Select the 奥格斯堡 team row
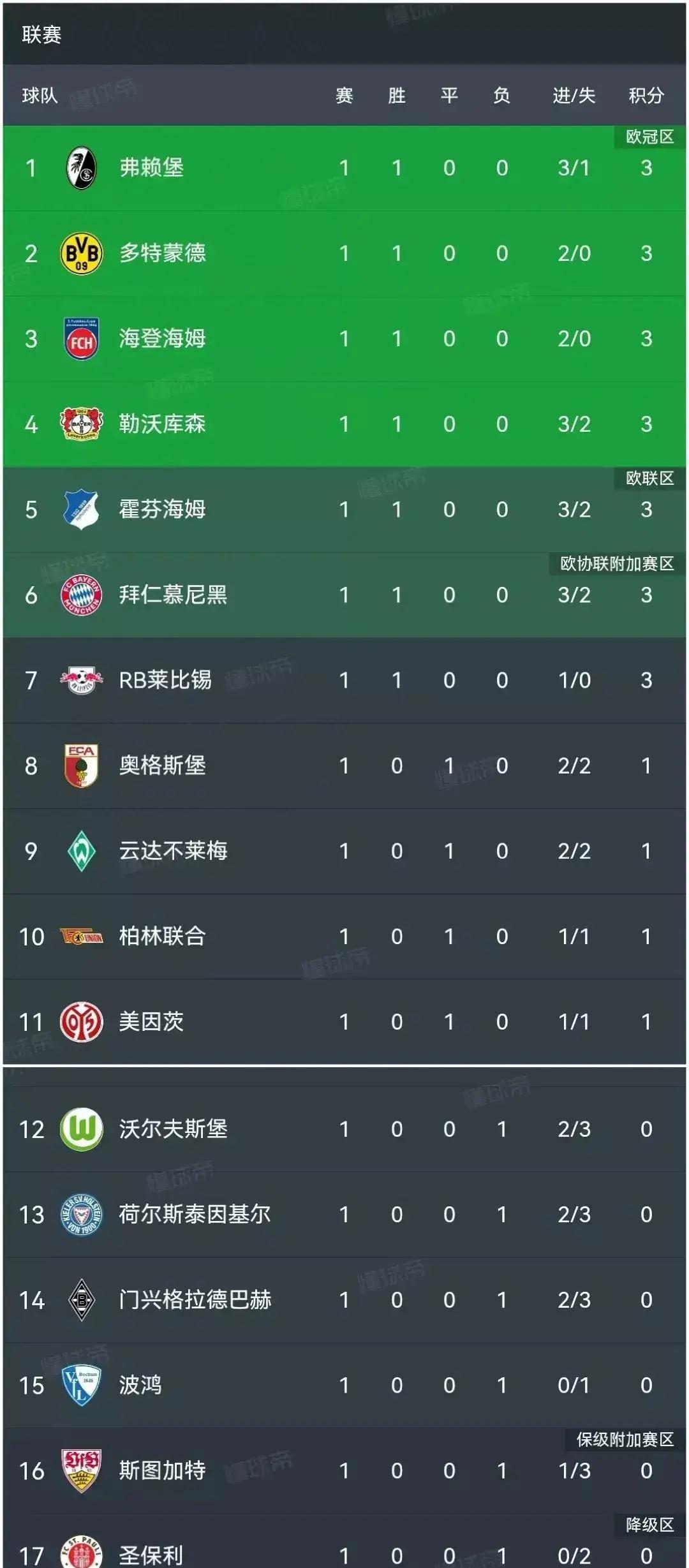This screenshot has height=1568, width=689. tap(344, 766)
